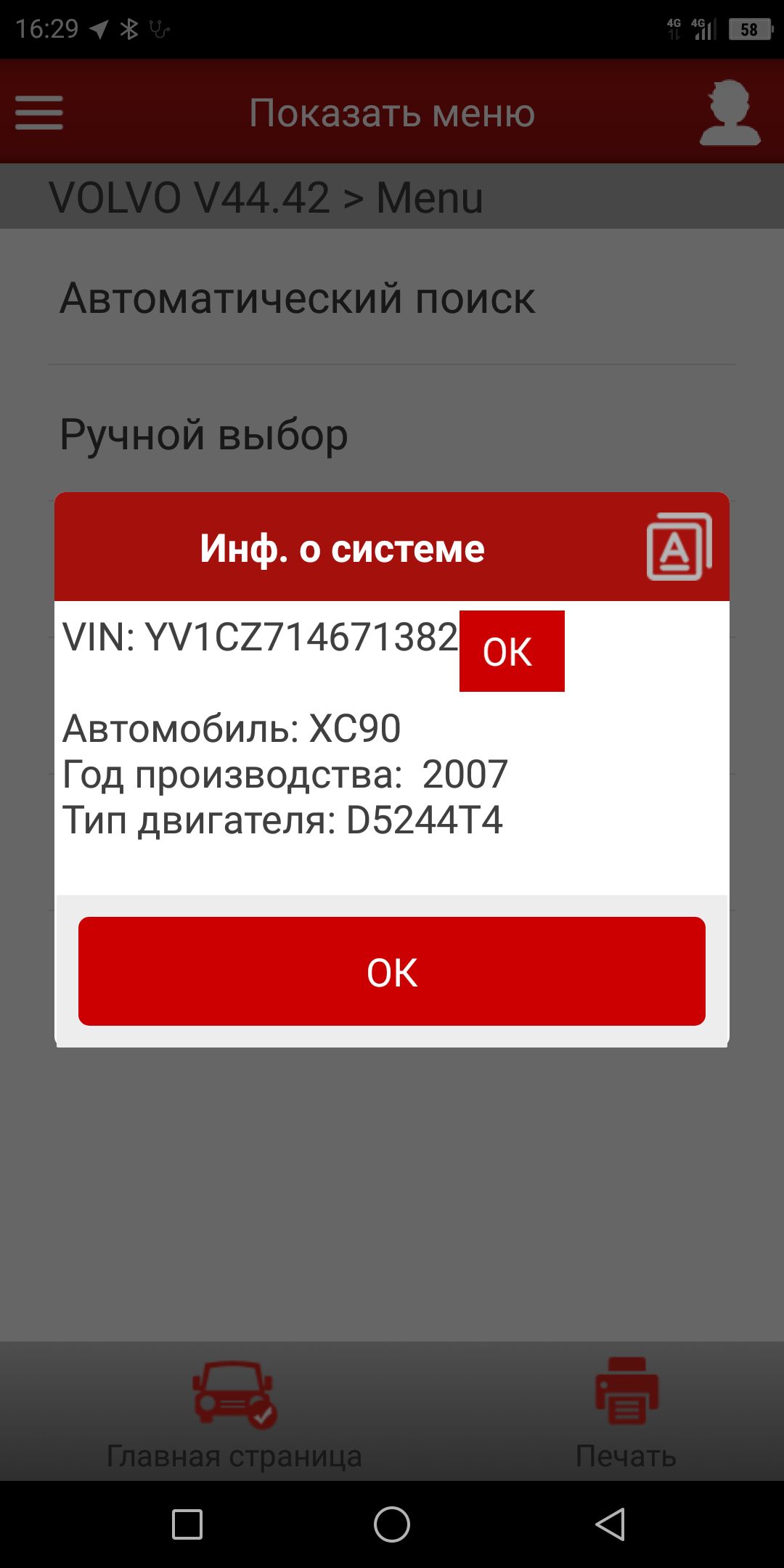This screenshot has width=784, height=1568.
Task: Select Автоматический поиск
Action: coord(298,298)
